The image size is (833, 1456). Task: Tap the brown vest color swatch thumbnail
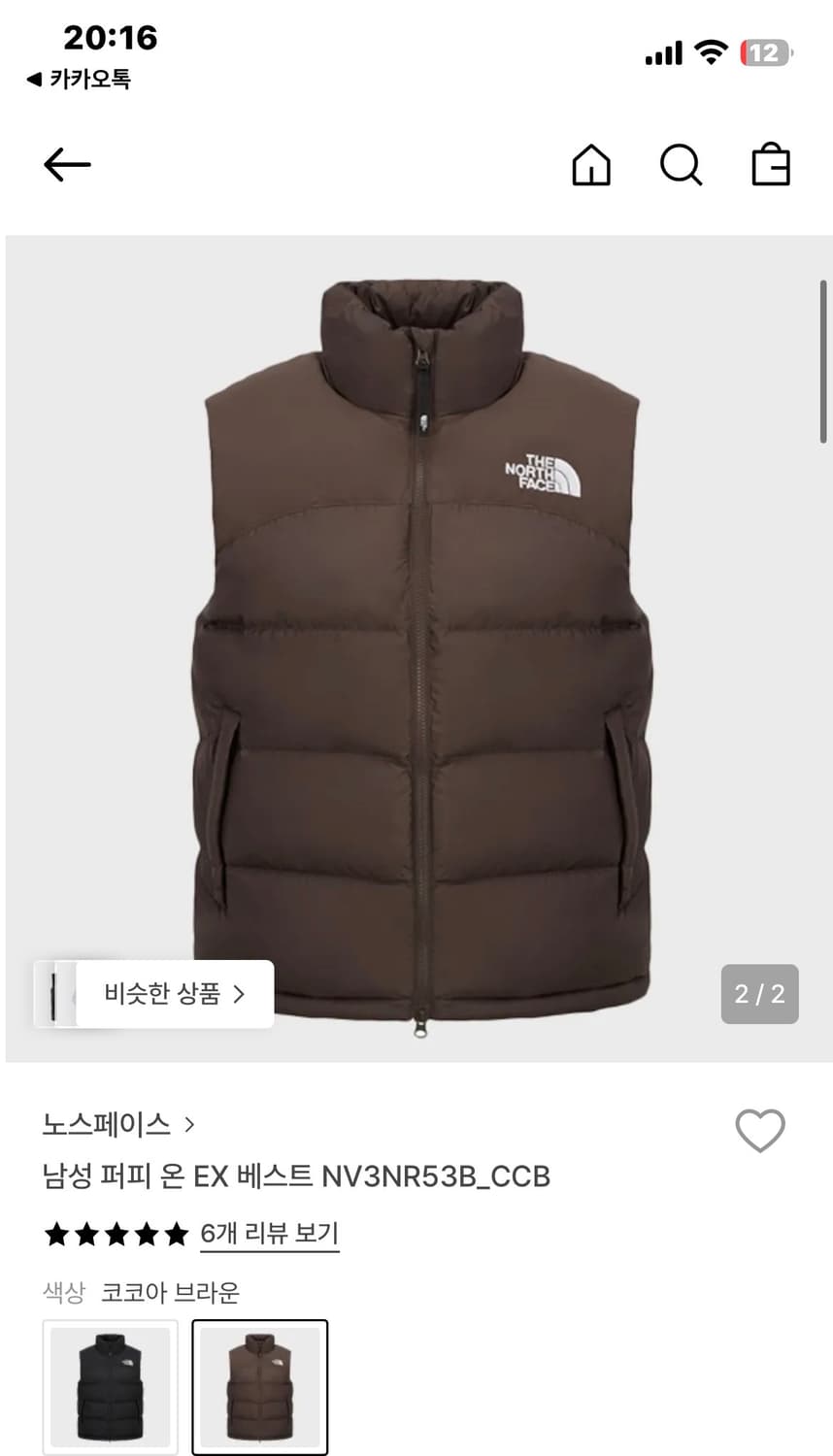tap(259, 1387)
